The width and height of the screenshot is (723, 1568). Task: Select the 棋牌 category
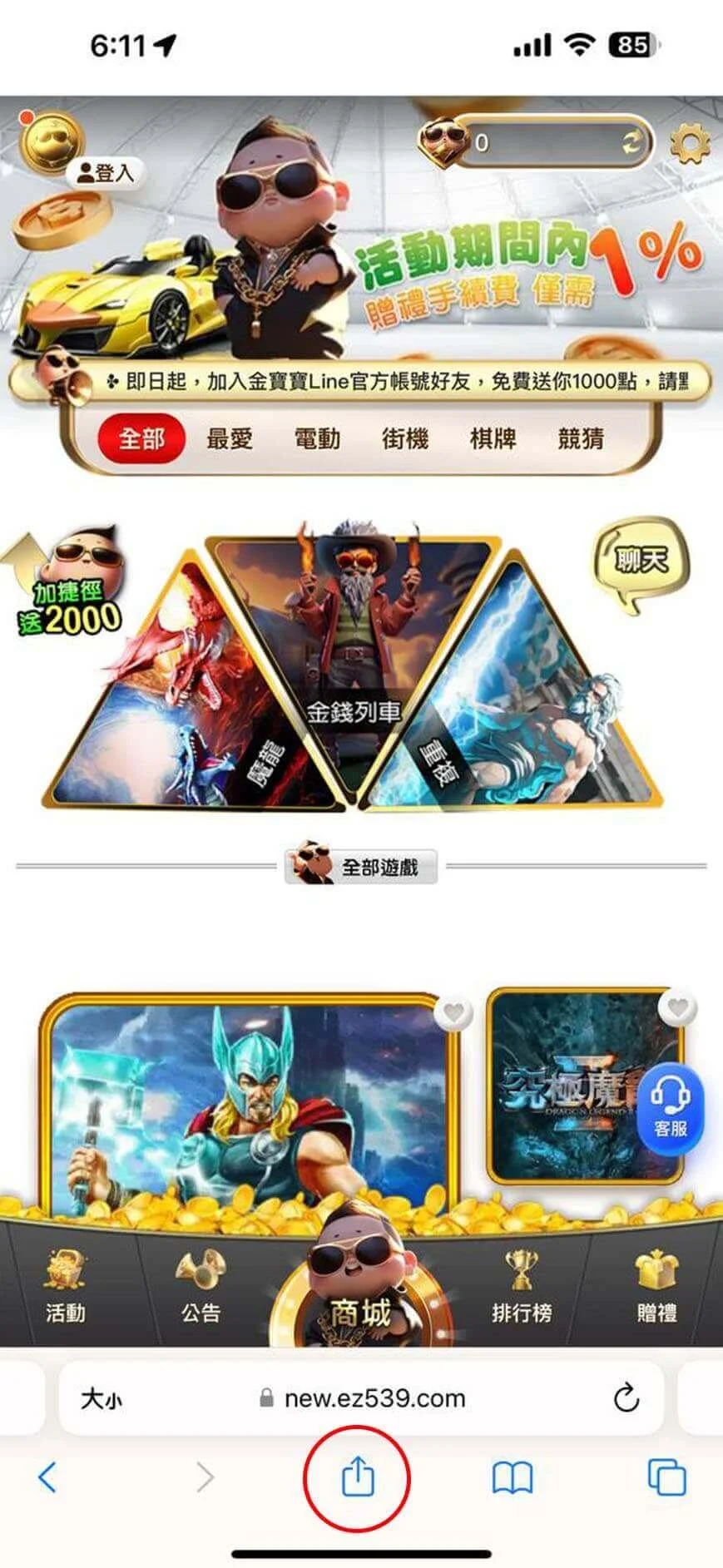click(493, 438)
